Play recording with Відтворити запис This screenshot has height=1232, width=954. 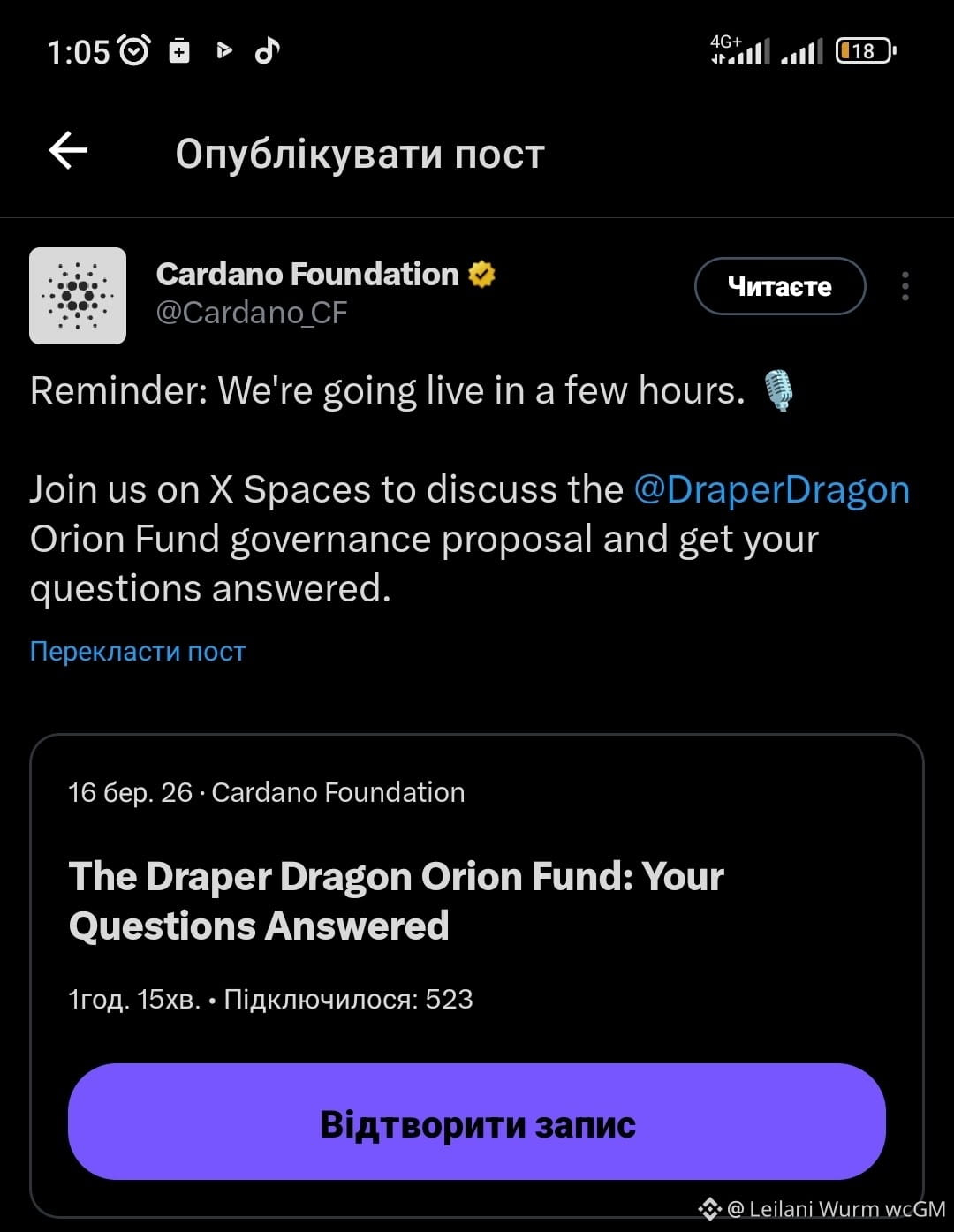click(x=477, y=1122)
